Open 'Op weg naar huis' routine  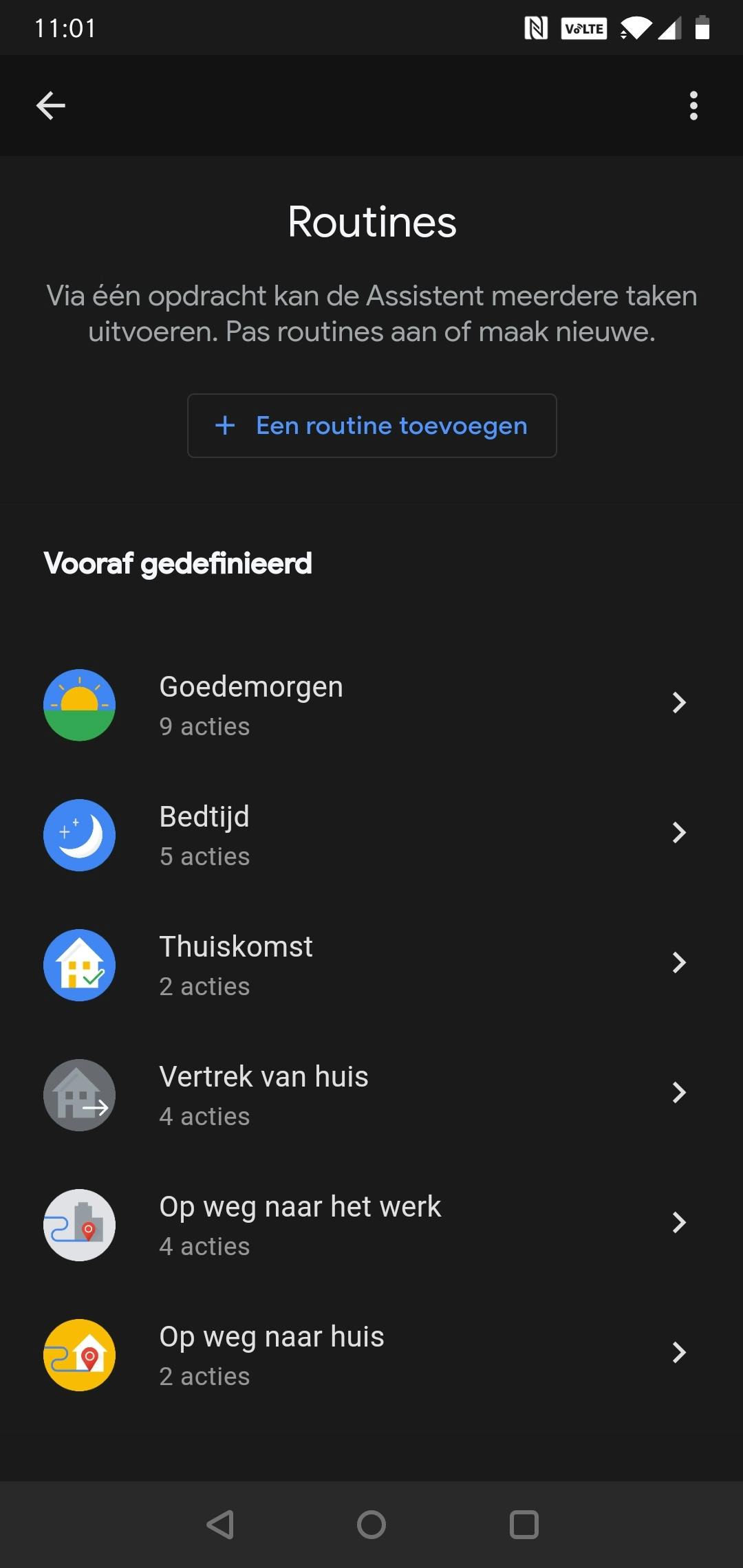point(371,1355)
